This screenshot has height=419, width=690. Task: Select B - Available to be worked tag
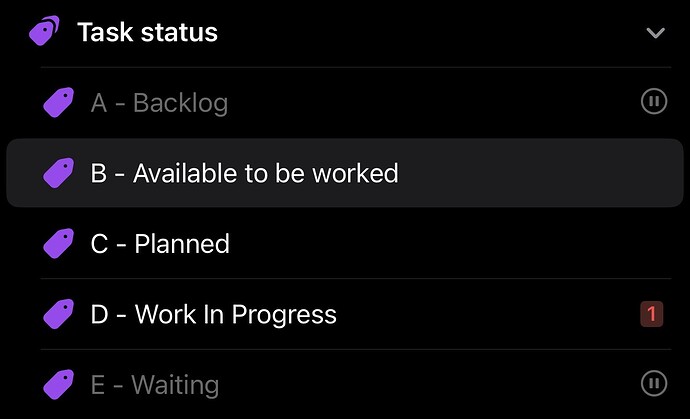click(244, 173)
